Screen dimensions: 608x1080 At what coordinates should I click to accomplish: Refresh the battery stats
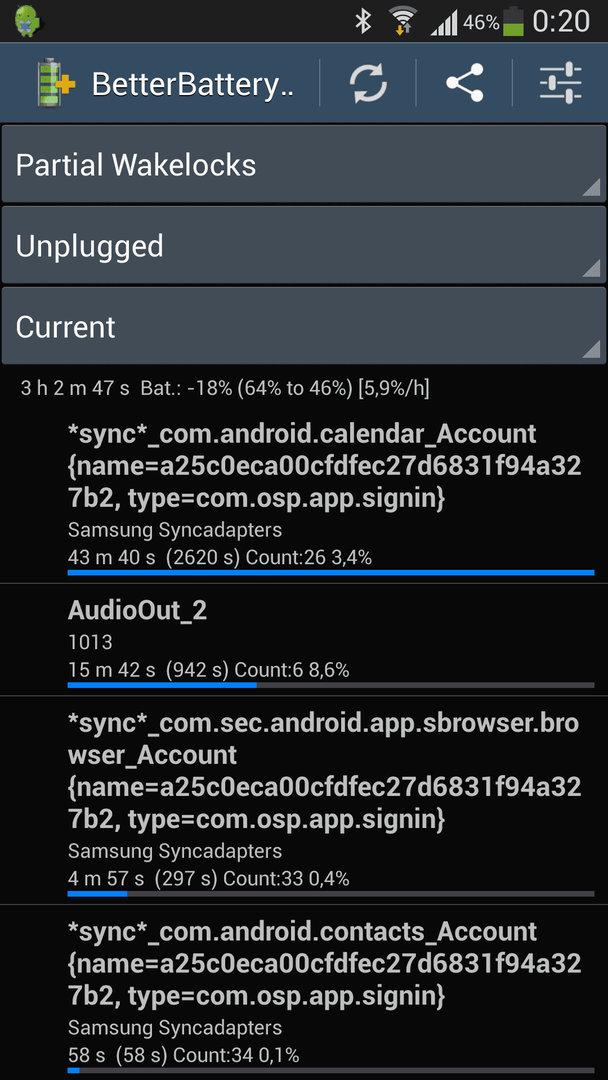(x=368, y=83)
